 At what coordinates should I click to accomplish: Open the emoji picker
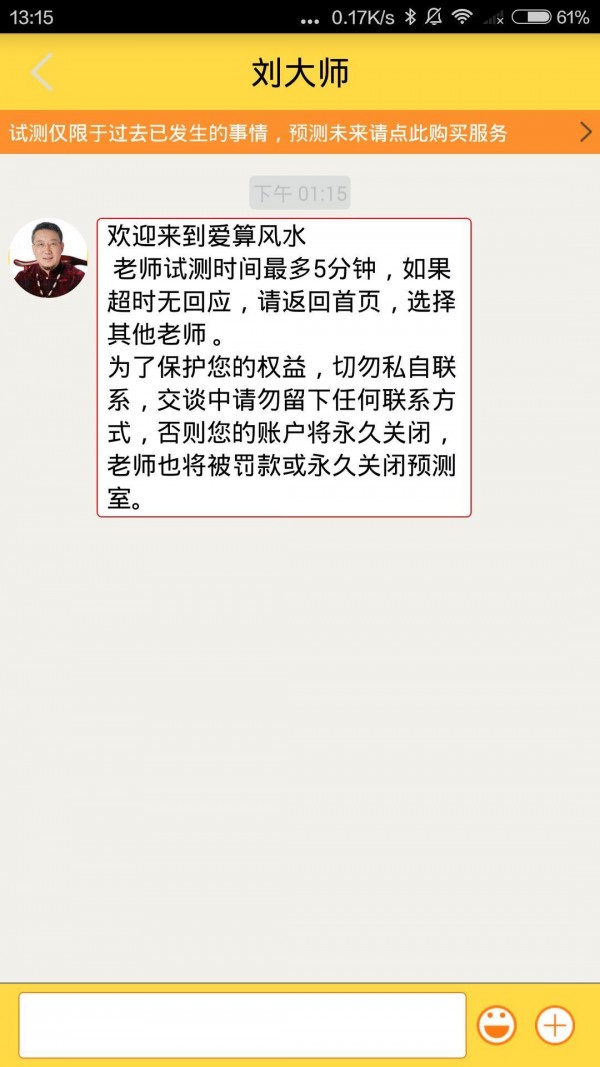(496, 1025)
